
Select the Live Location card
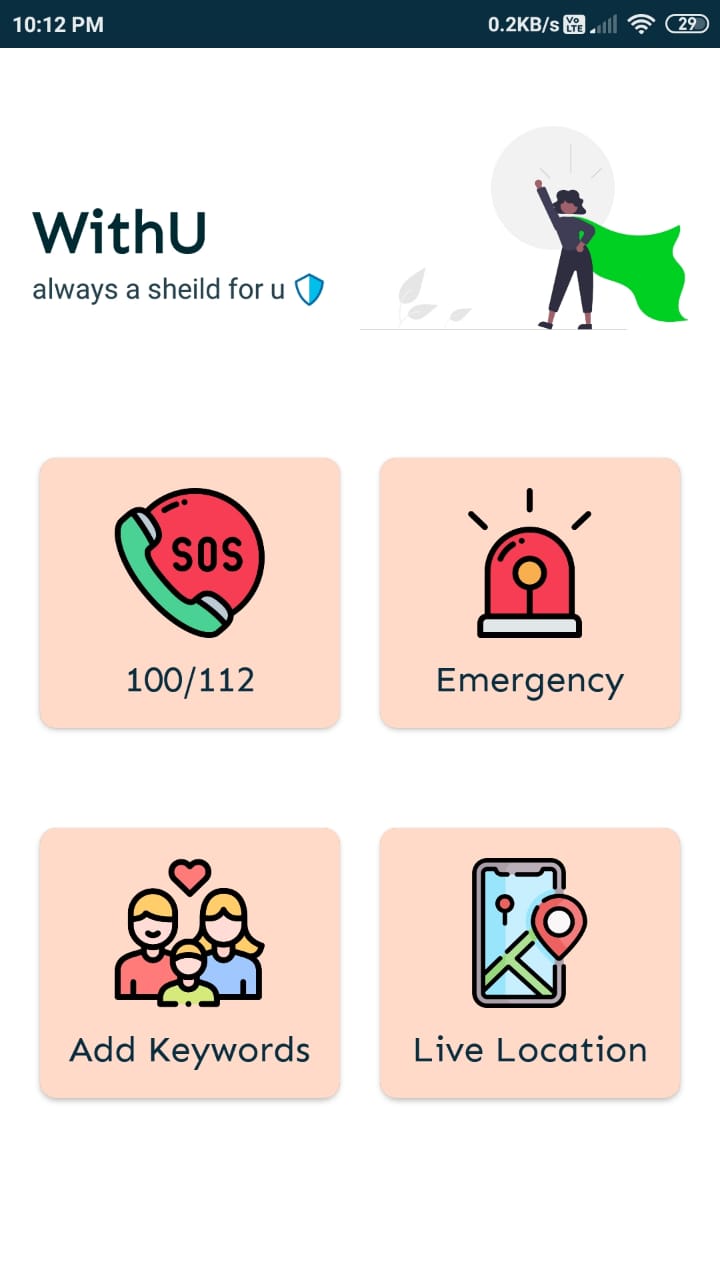(530, 962)
